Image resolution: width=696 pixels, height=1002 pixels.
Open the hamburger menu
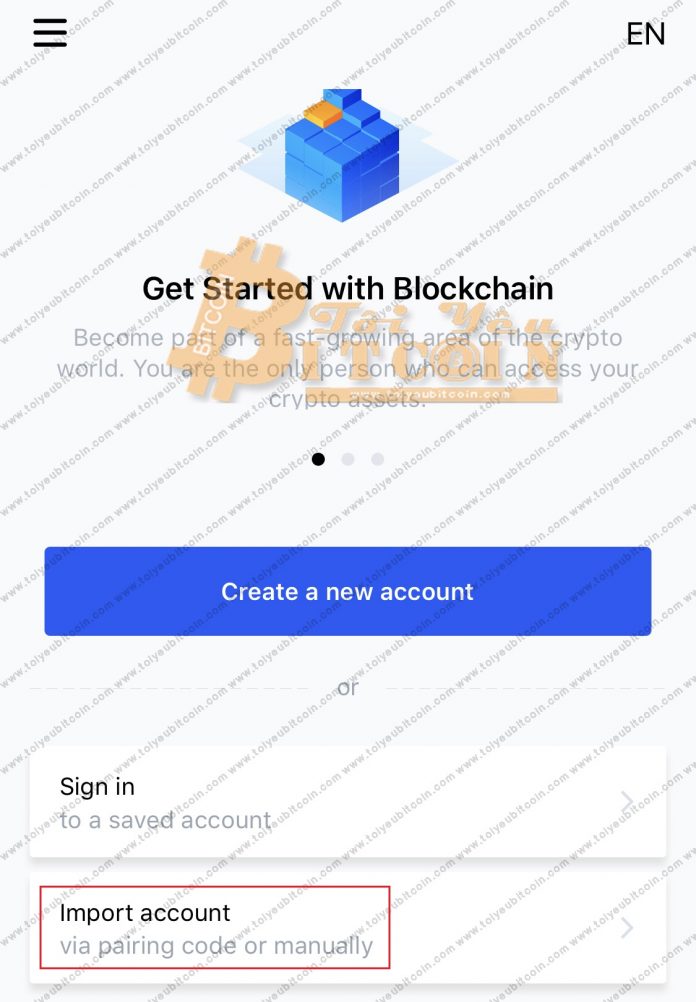pos(50,32)
